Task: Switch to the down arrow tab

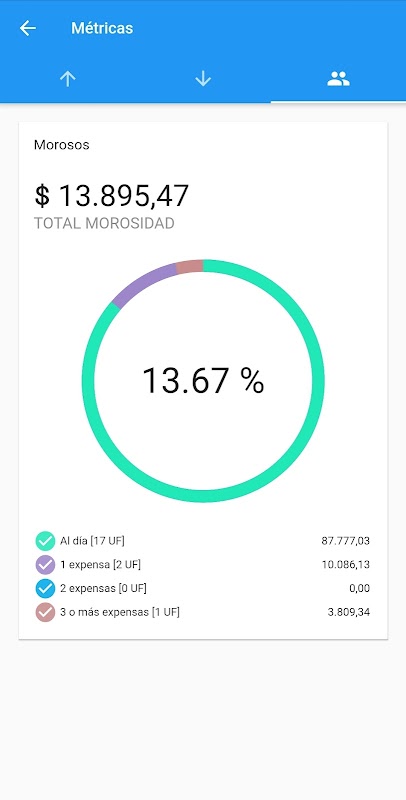Action: pyautogui.click(x=203, y=79)
